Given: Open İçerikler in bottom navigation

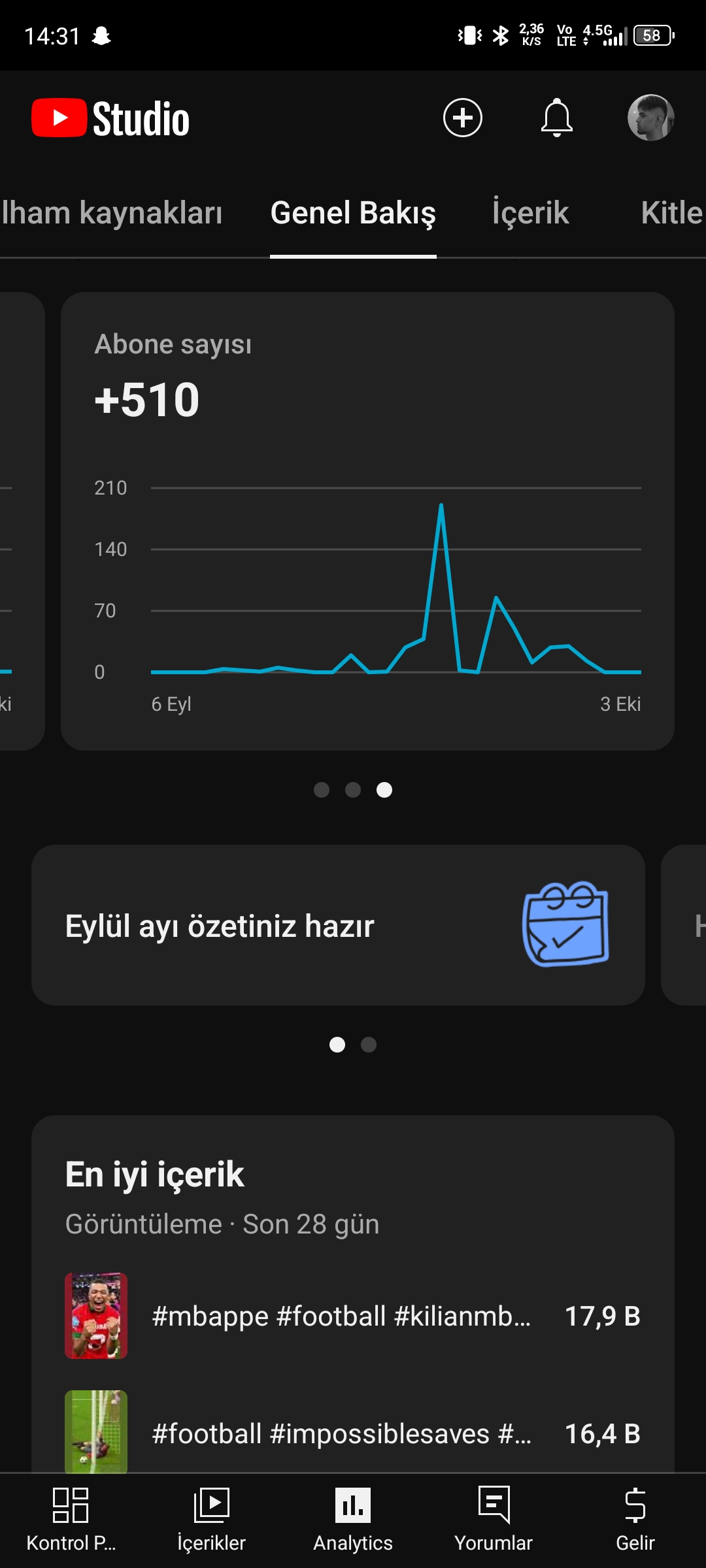Looking at the screenshot, I should [x=212, y=1520].
